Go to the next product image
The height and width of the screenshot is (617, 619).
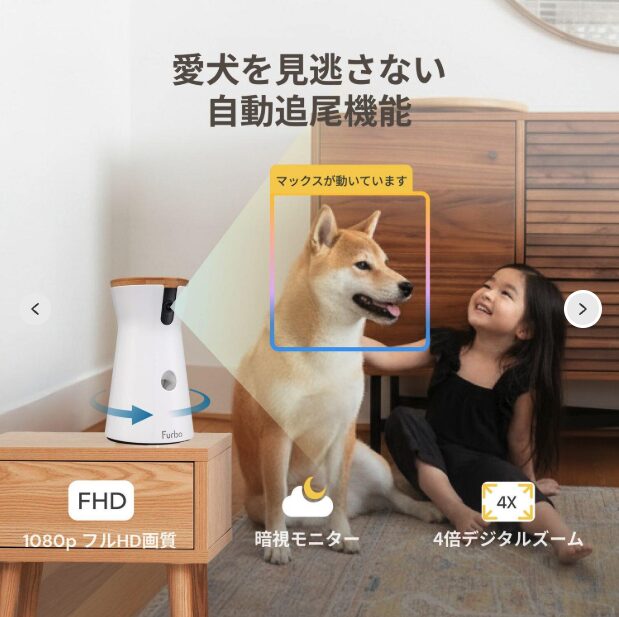tap(583, 309)
